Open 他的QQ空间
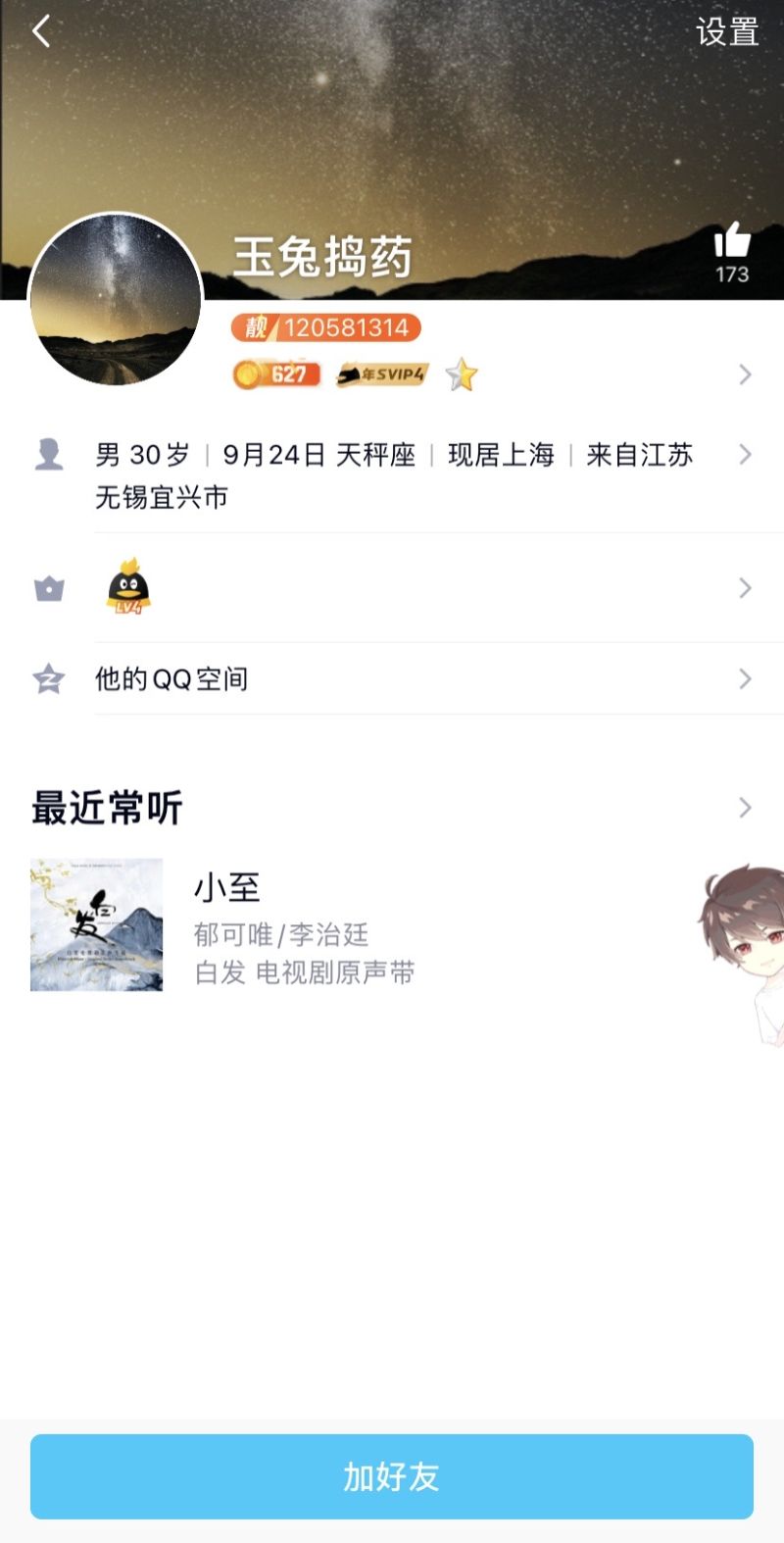Image resolution: width=784 pixels, height=1543 pixels. (x=392, y=678)
